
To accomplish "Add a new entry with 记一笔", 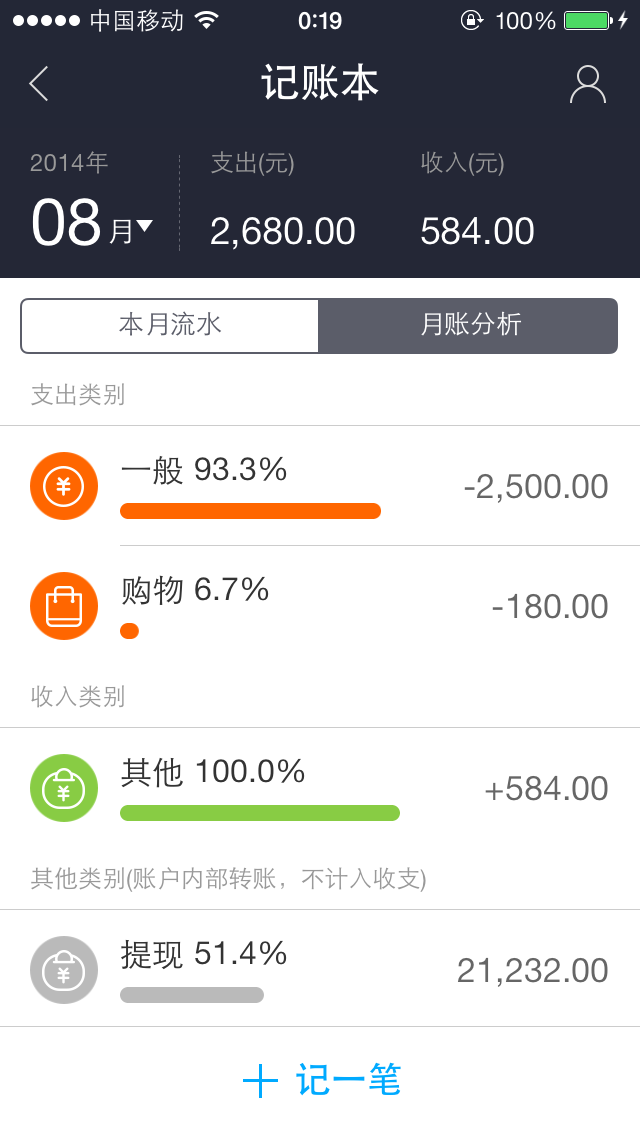I will (x=322, y=1081).
